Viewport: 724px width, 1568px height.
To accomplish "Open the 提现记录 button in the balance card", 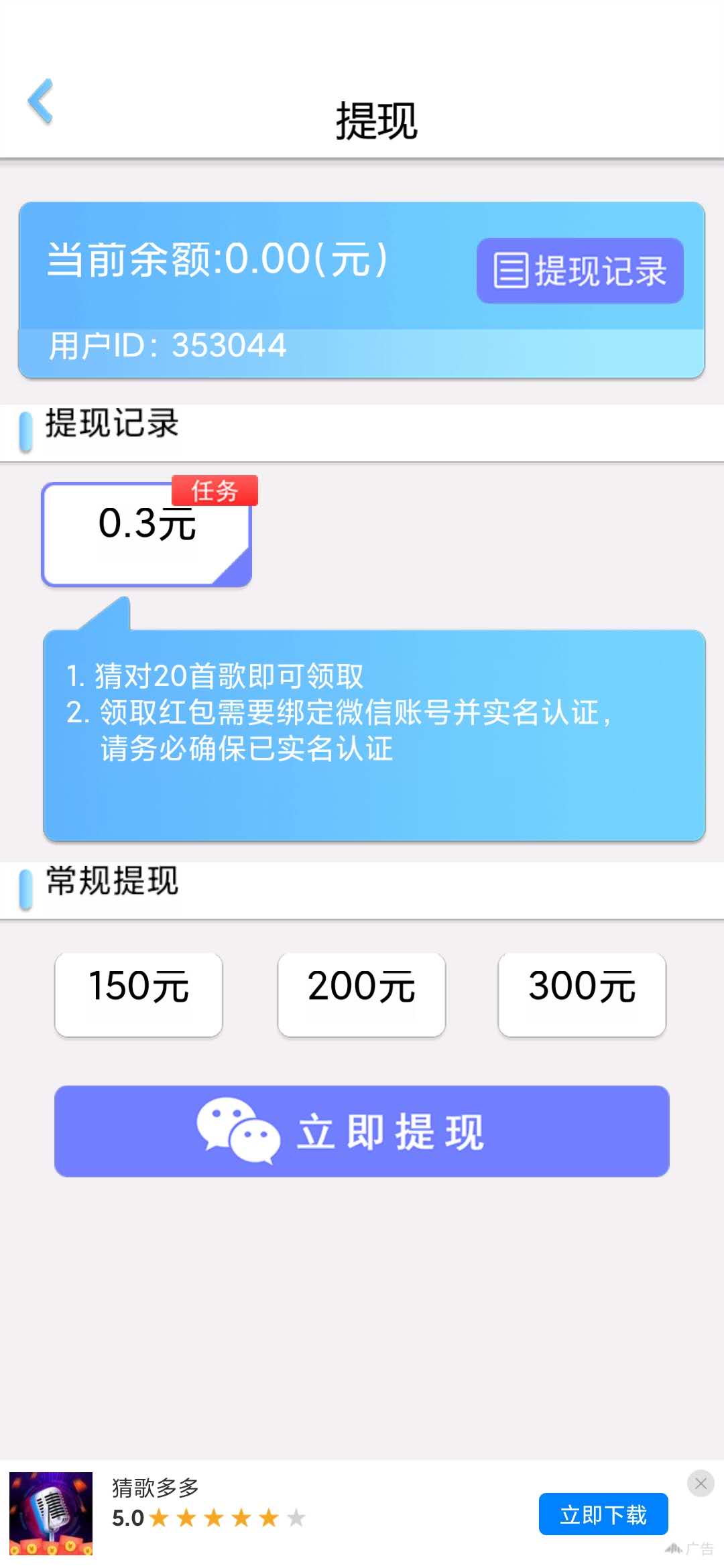I will tap(580, 271).
